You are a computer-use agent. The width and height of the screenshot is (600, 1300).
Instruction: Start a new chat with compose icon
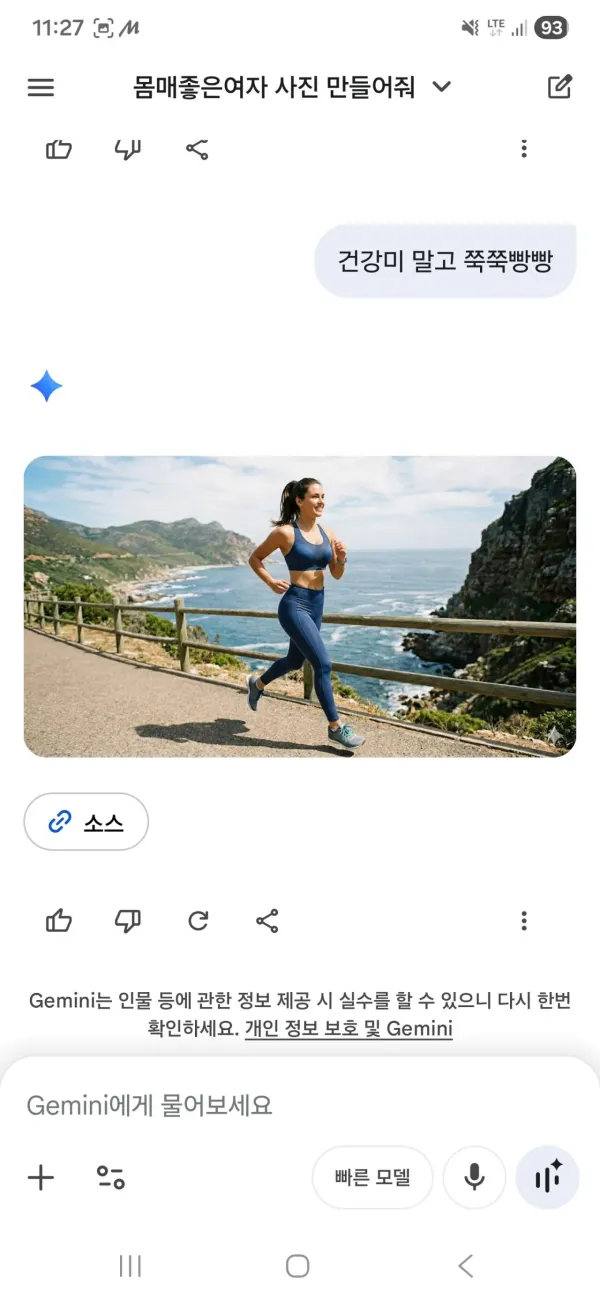pos(560,87)
